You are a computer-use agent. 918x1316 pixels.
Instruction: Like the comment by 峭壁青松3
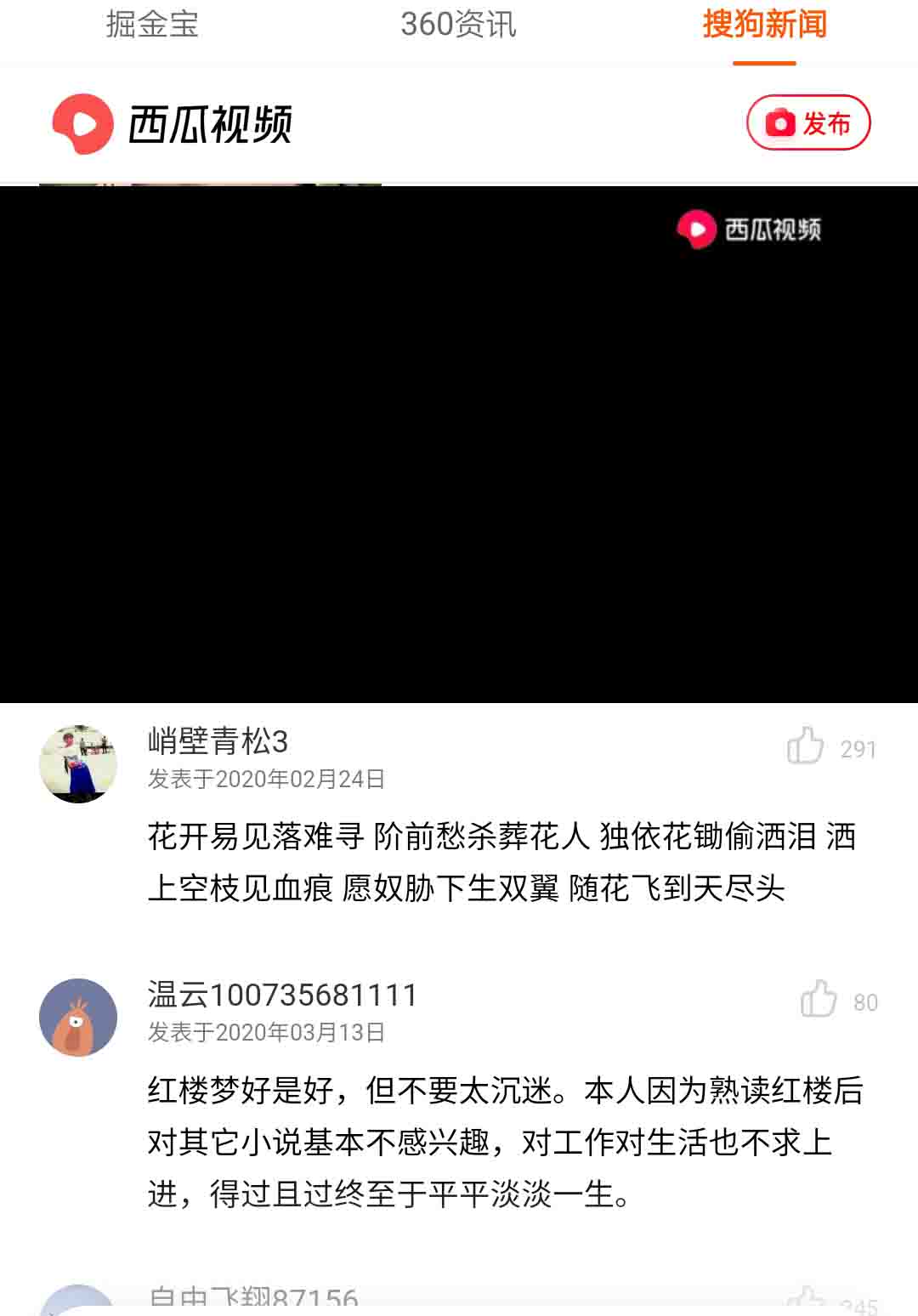(x=806, y=746)
